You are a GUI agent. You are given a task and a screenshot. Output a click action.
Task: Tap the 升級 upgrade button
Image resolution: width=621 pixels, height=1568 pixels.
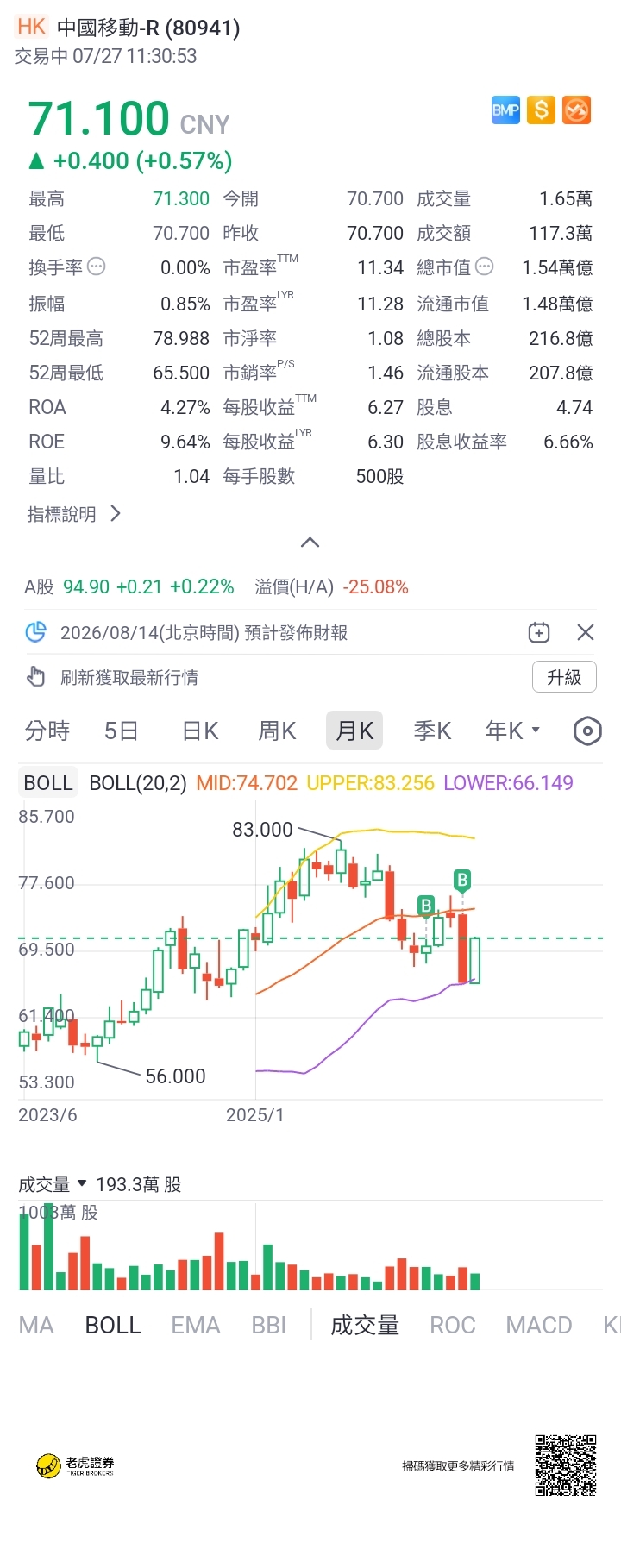tap(564, 677)
